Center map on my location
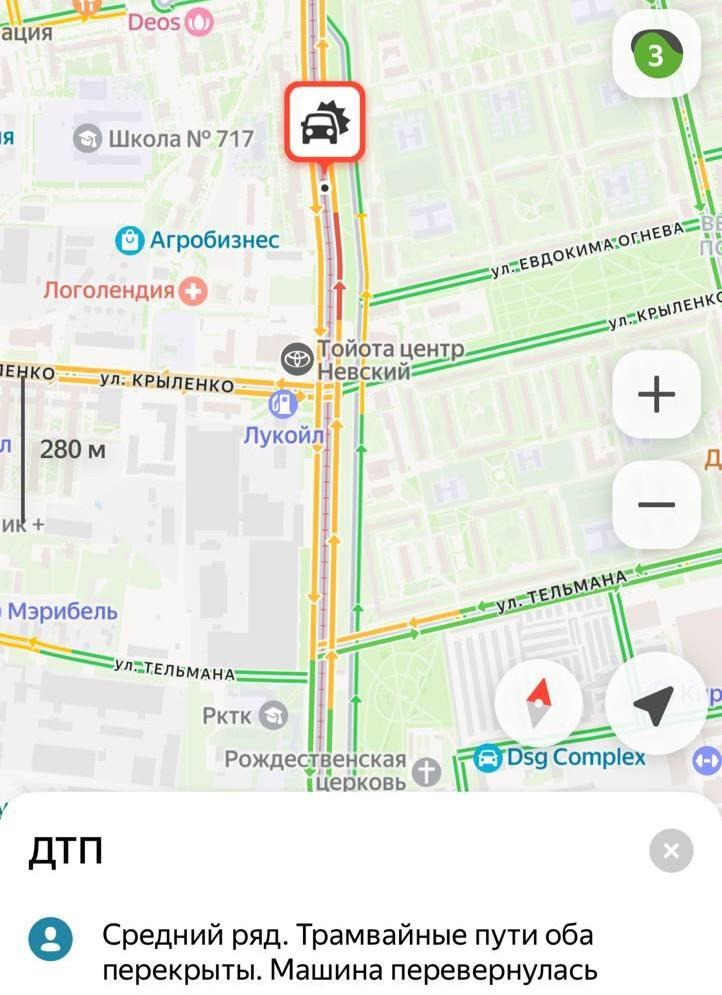 [x=654, y=704]
